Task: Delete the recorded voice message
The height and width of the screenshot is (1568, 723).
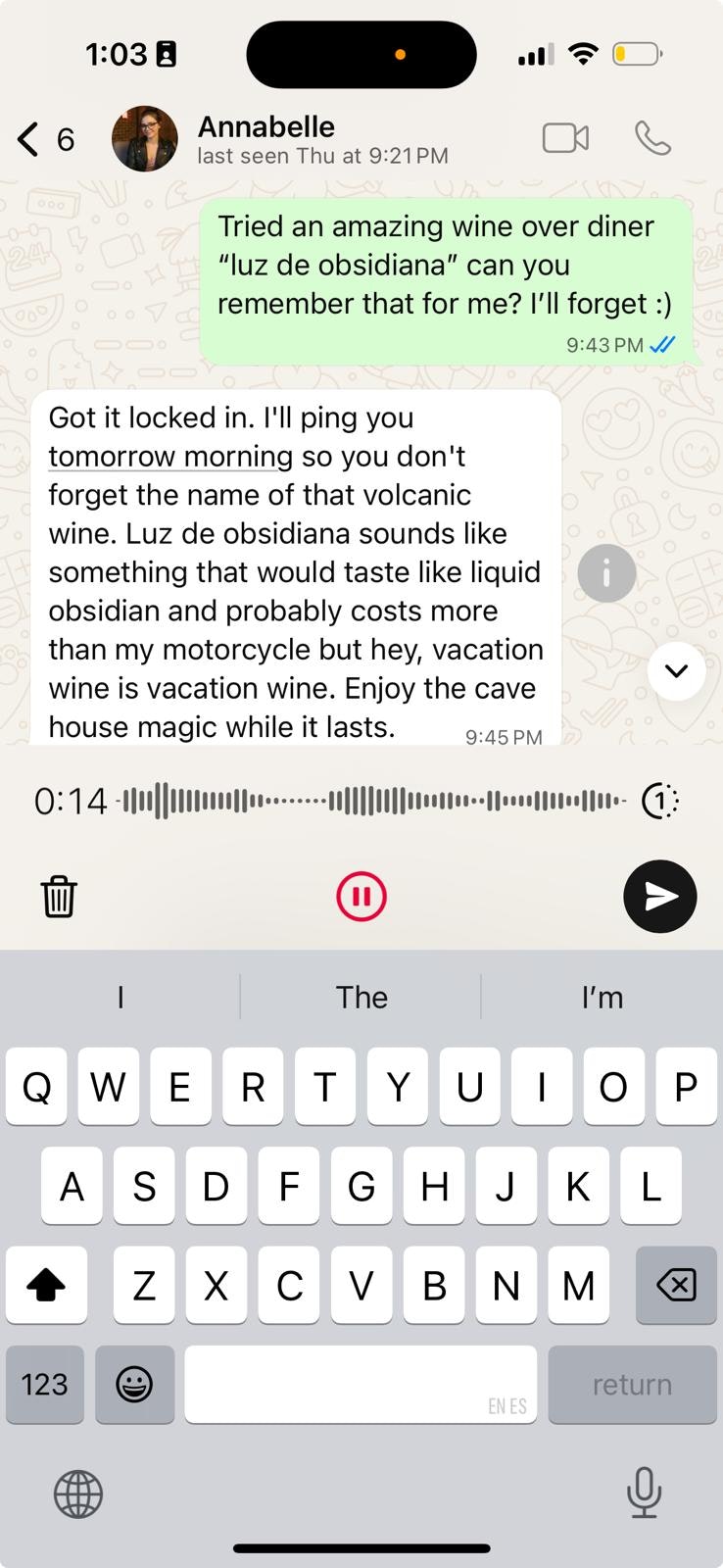Action: [x=59, y=896]
